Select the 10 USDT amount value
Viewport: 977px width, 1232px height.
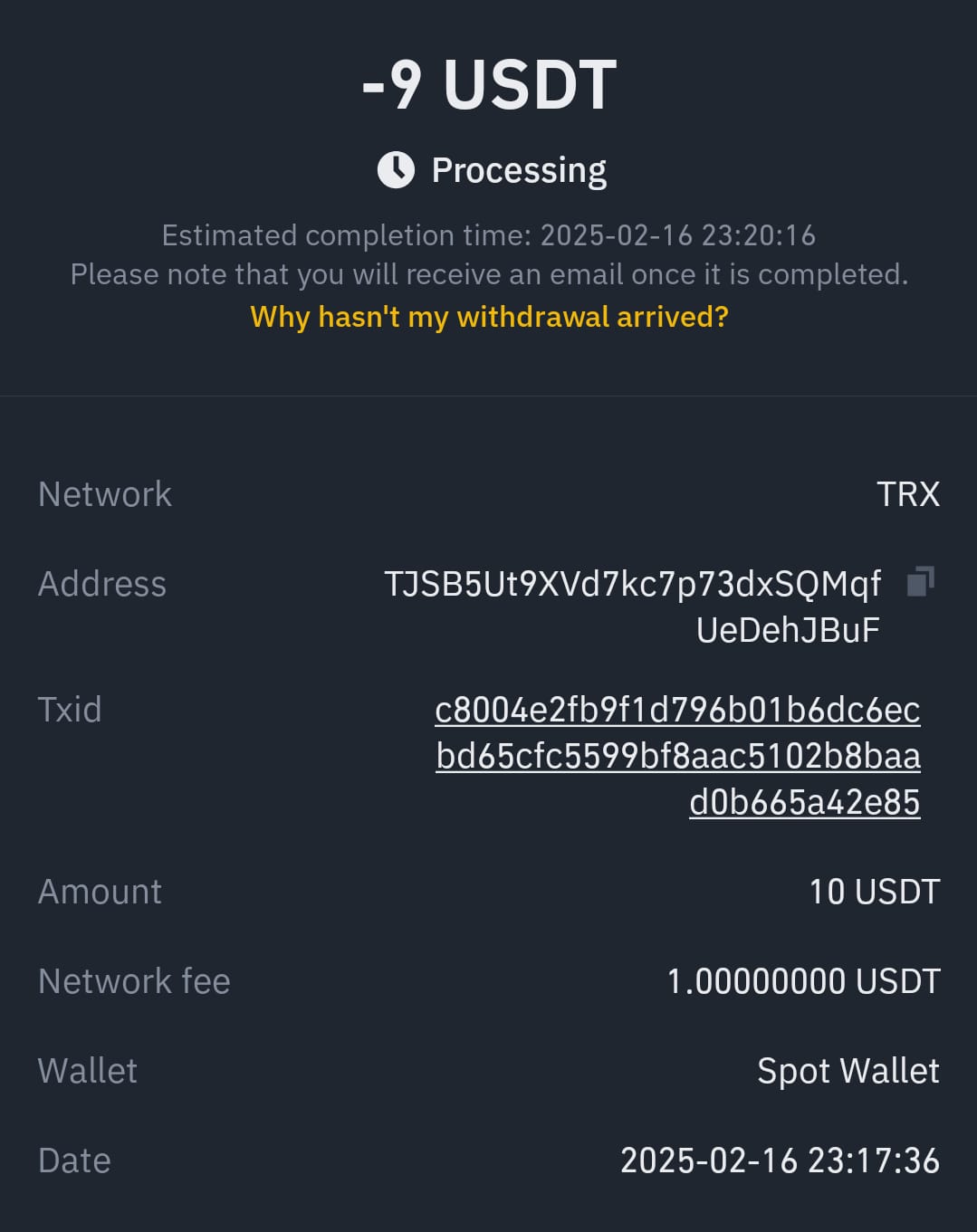(872, 892)
